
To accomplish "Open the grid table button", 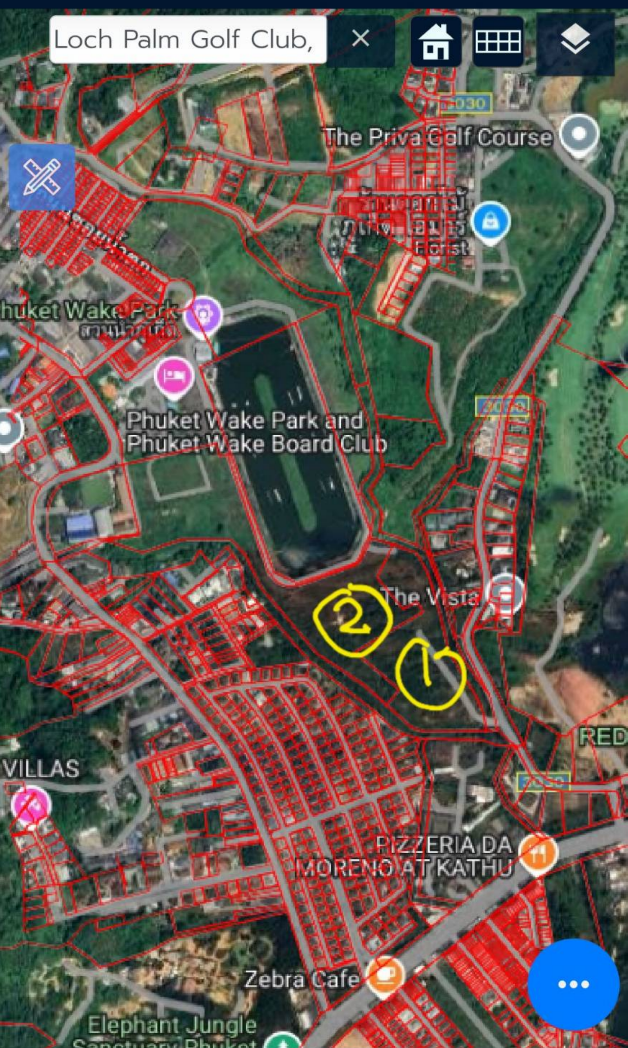I will click(498, 42).
